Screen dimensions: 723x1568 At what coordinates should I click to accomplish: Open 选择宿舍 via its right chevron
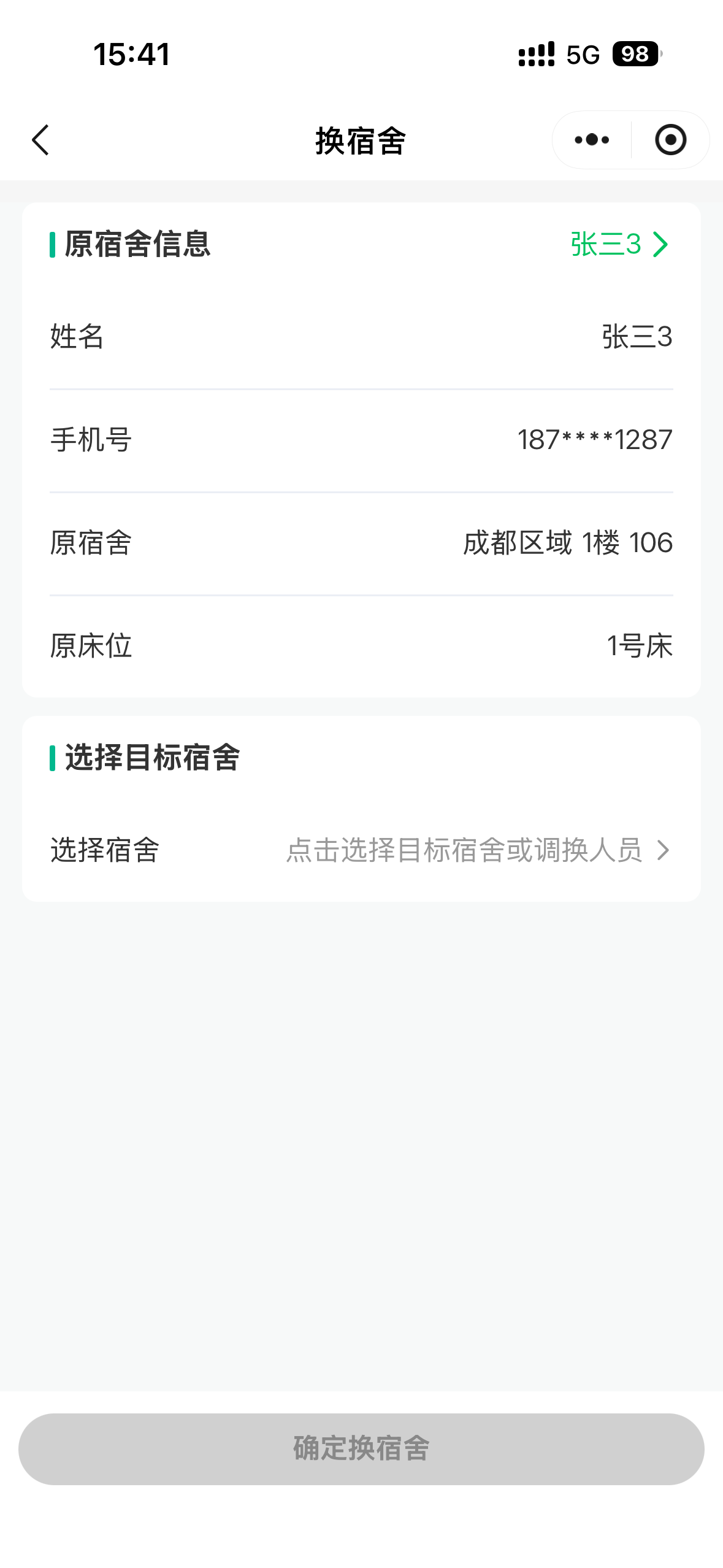[664, 850]
